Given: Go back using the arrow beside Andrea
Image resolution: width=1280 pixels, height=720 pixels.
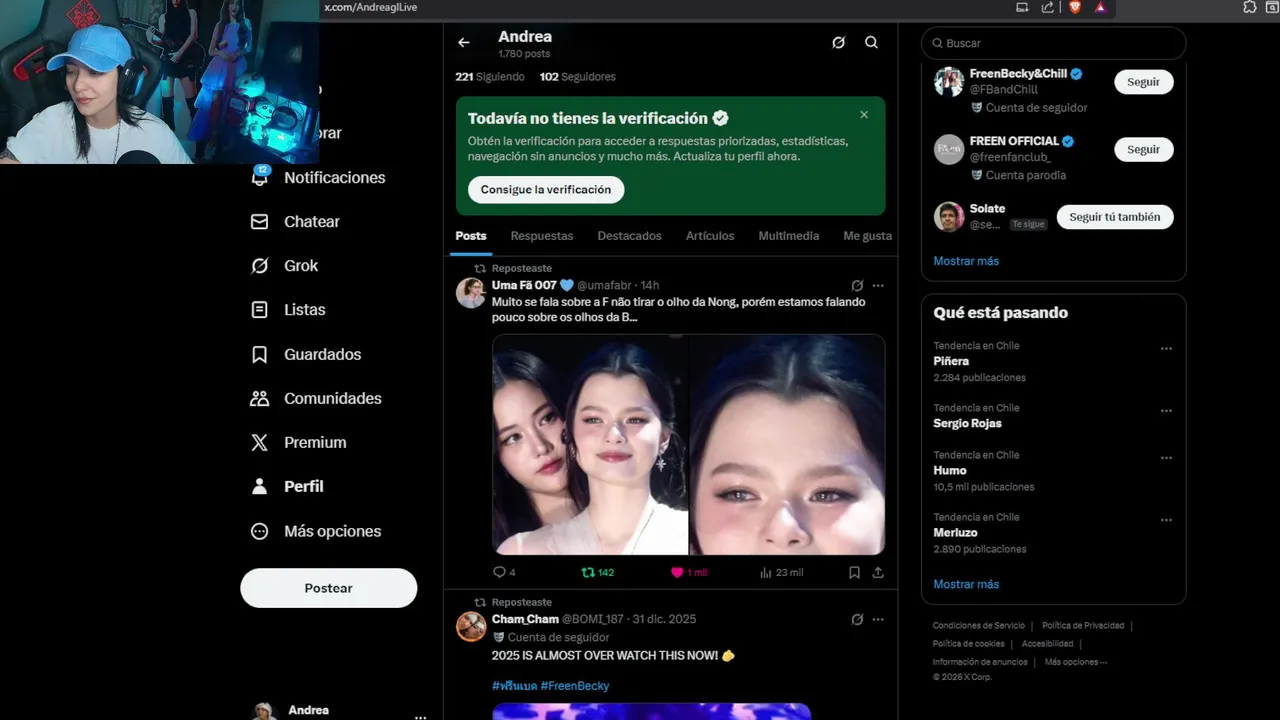Looking at the screenshot, I should click(463, 43).
